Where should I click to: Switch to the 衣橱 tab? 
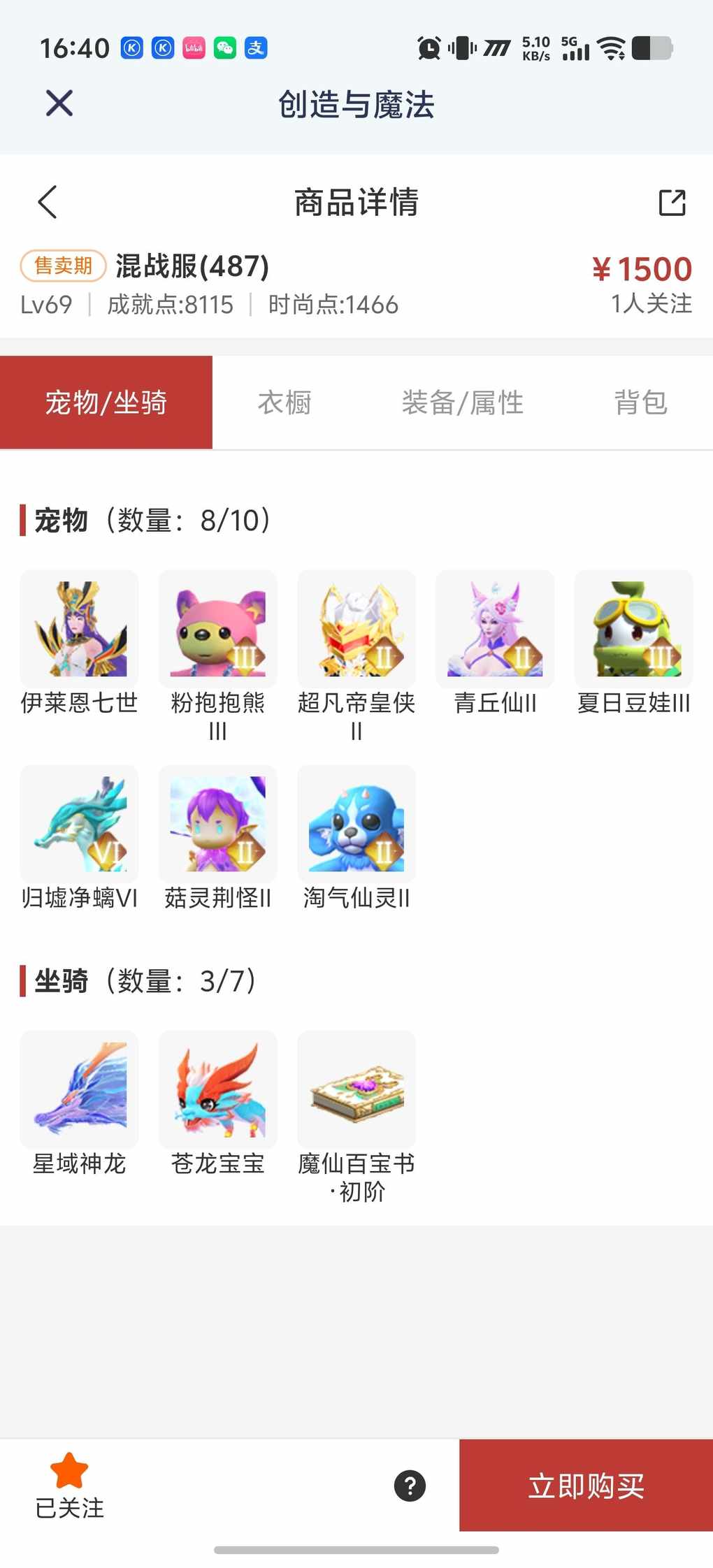285,402
